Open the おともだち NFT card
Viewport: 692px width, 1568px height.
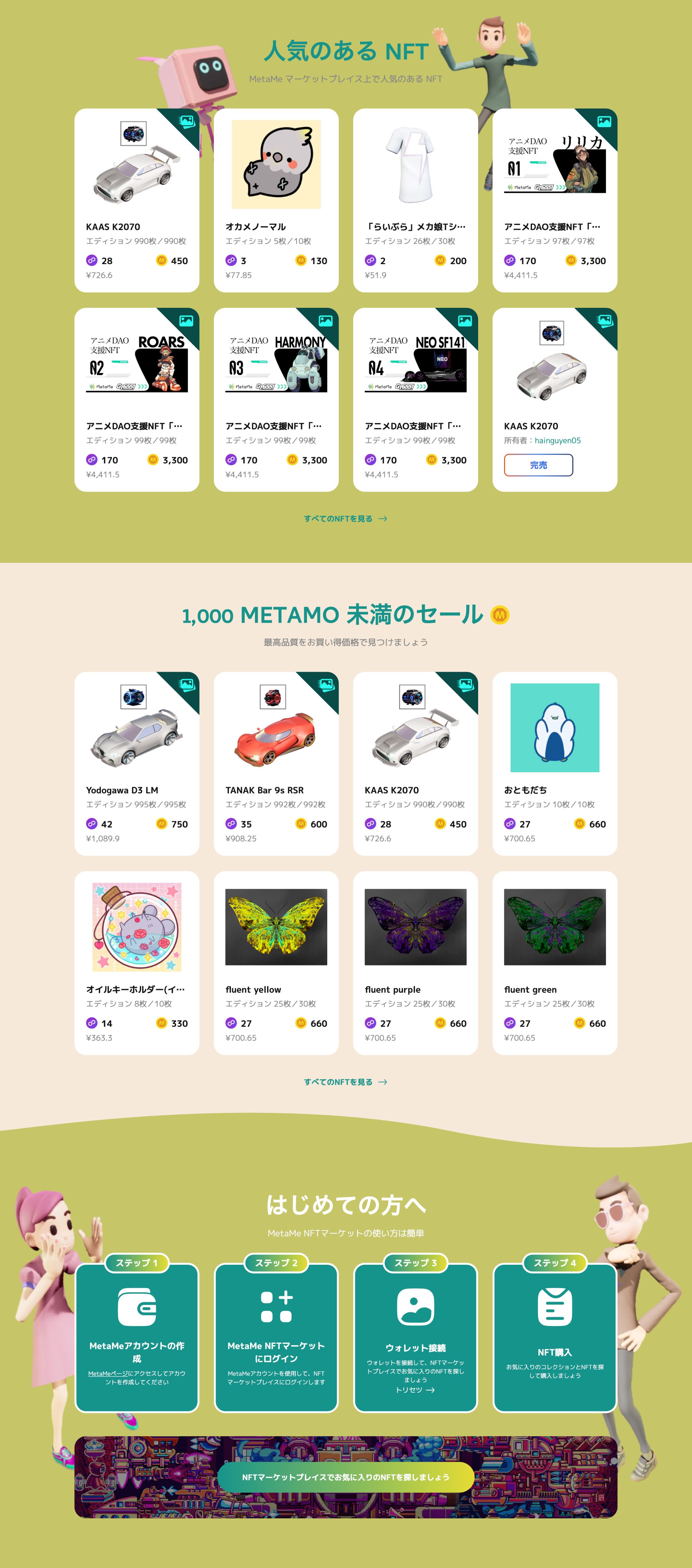click(x=554, y=763)
